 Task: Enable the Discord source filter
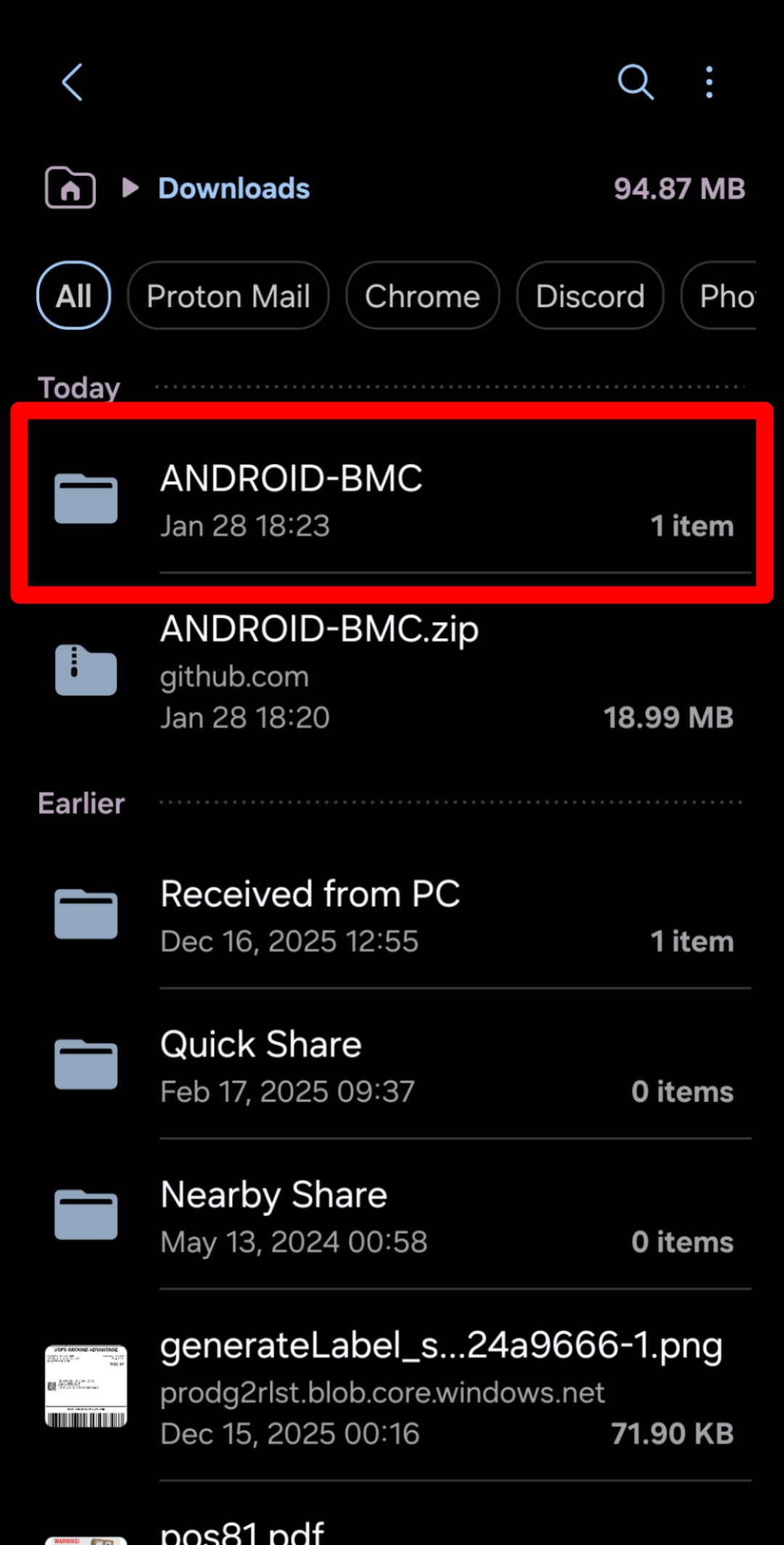point(589,295)
